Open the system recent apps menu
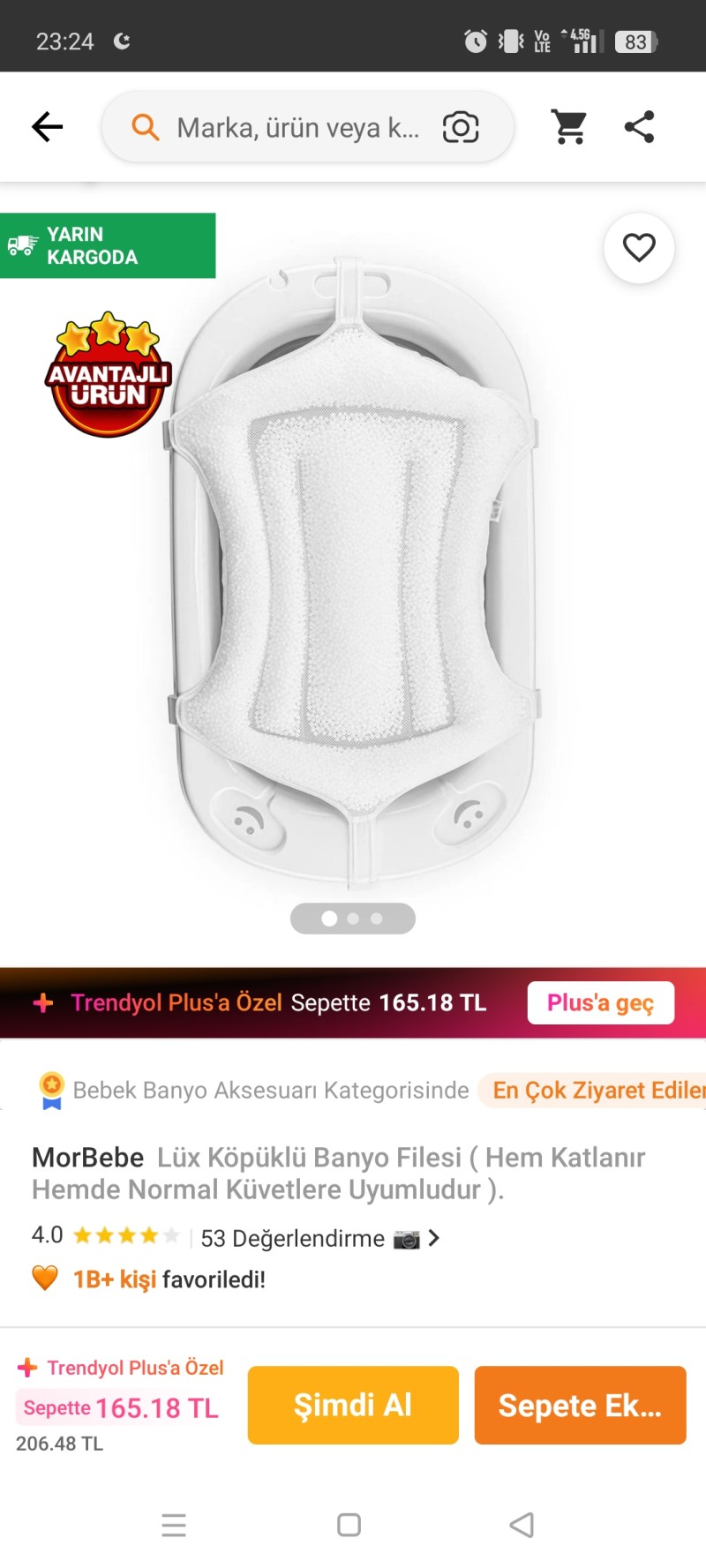This screenshot has height=1568, width=706. 174,1525
